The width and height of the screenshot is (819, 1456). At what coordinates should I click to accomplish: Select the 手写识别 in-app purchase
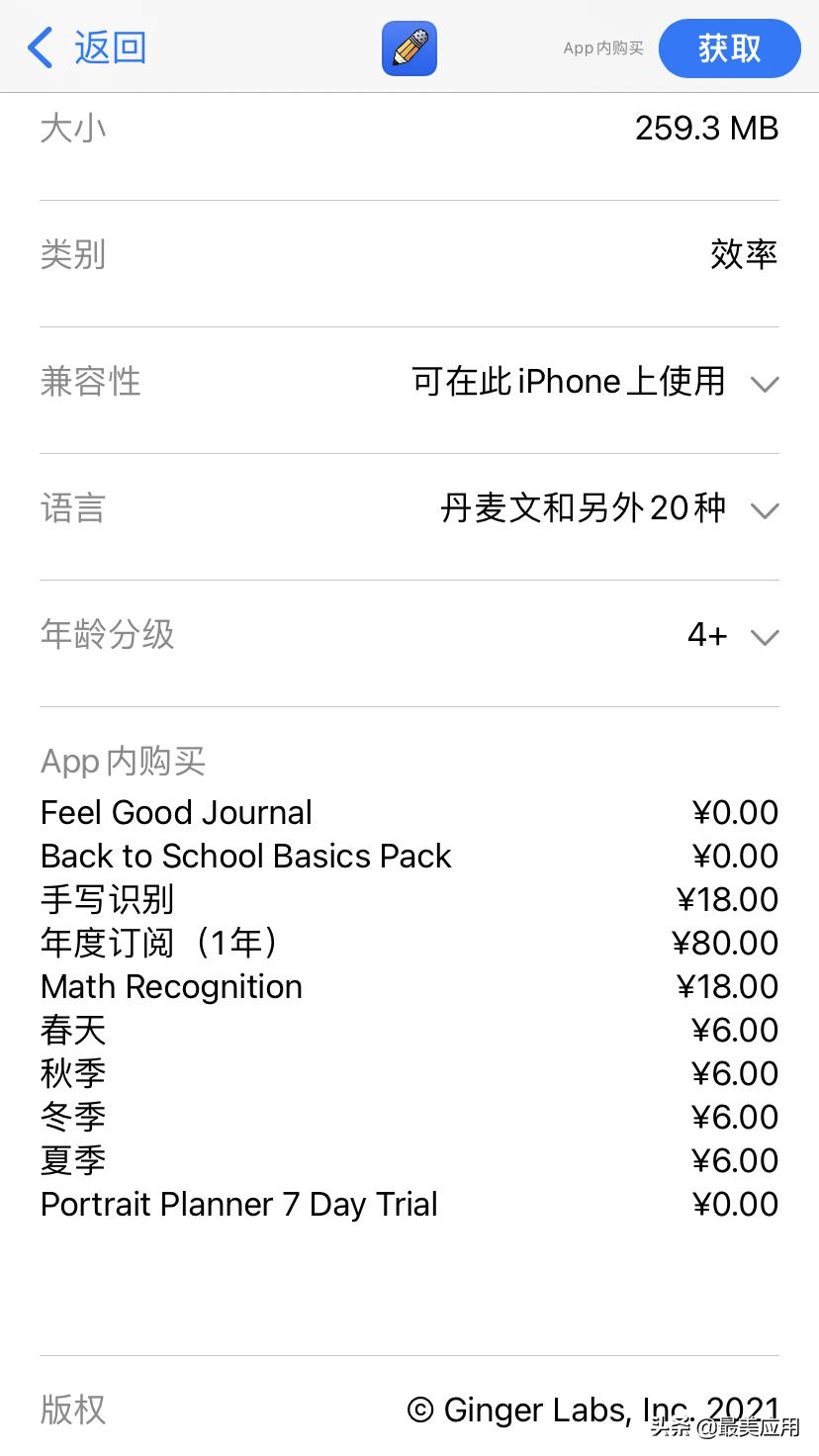(x=107, y=900)
